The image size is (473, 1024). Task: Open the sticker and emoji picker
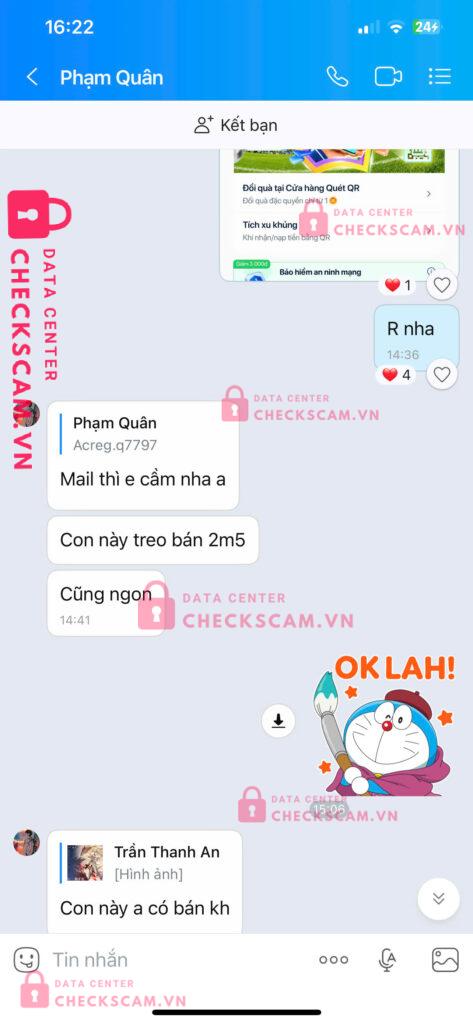[27, 959]
